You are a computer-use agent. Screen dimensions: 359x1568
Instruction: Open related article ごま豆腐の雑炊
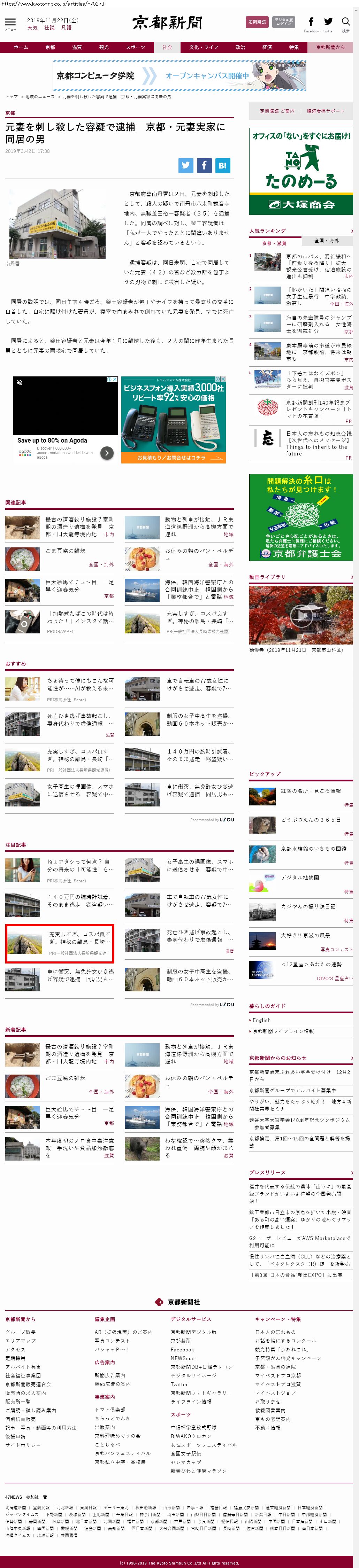(65, 551)
